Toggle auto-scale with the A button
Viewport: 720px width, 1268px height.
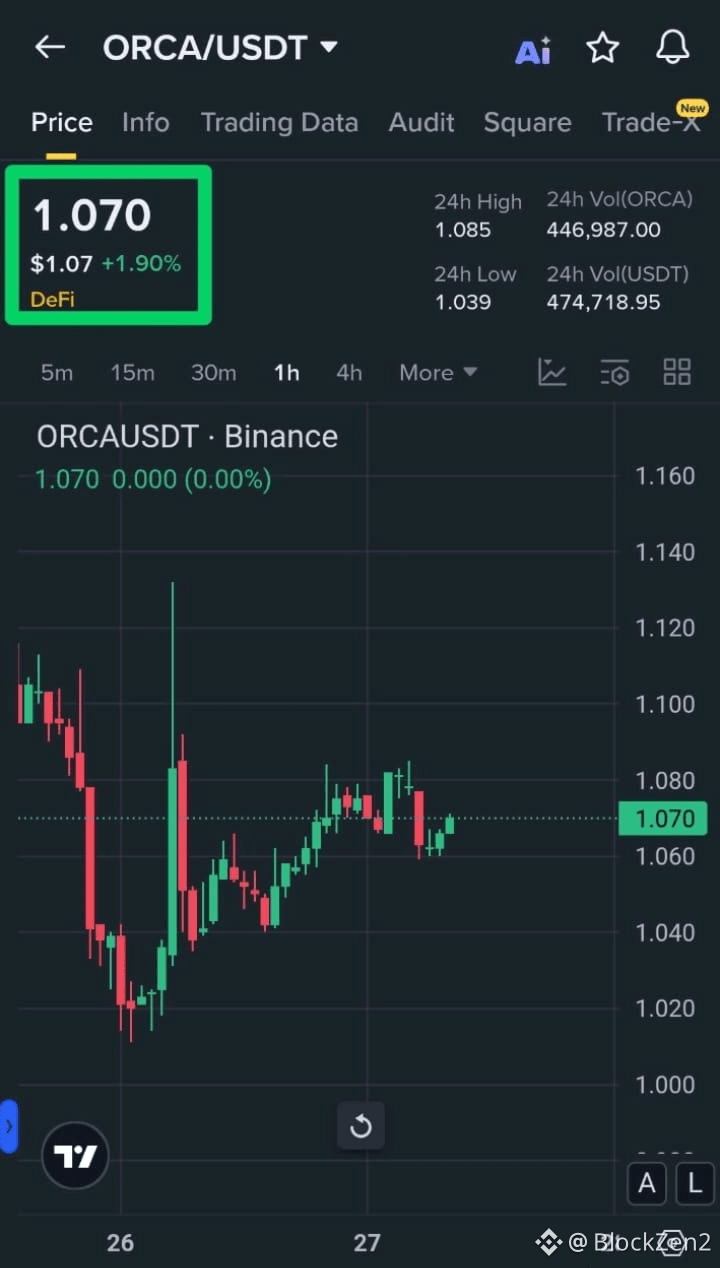[646, 1183]
